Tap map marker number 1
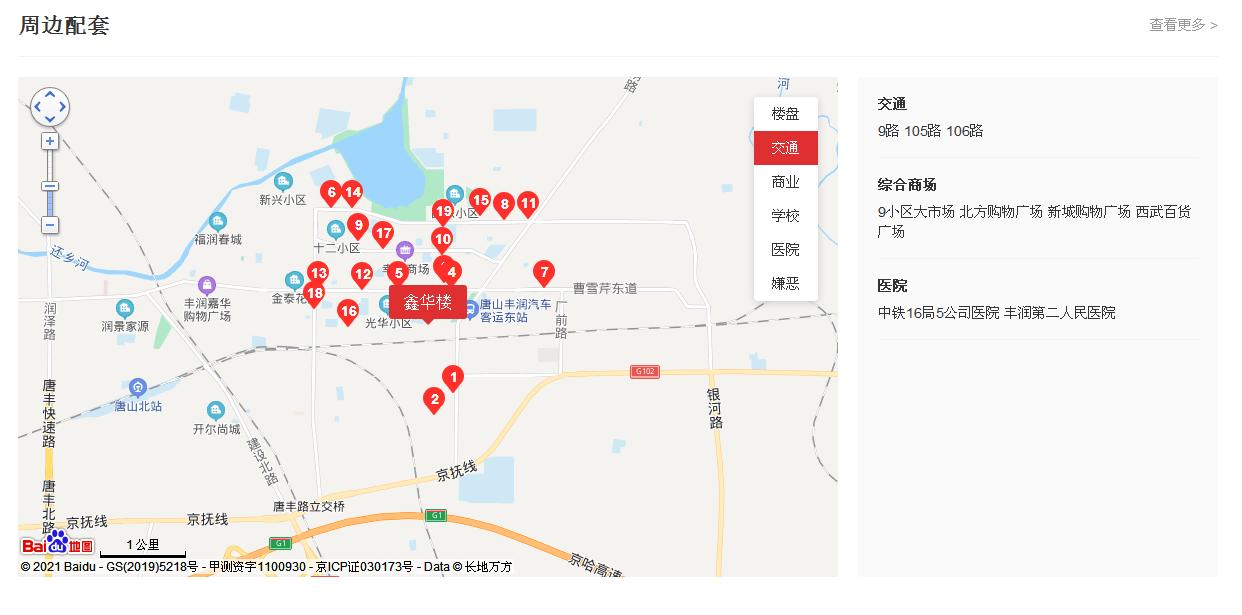 [x=453, y=378]
